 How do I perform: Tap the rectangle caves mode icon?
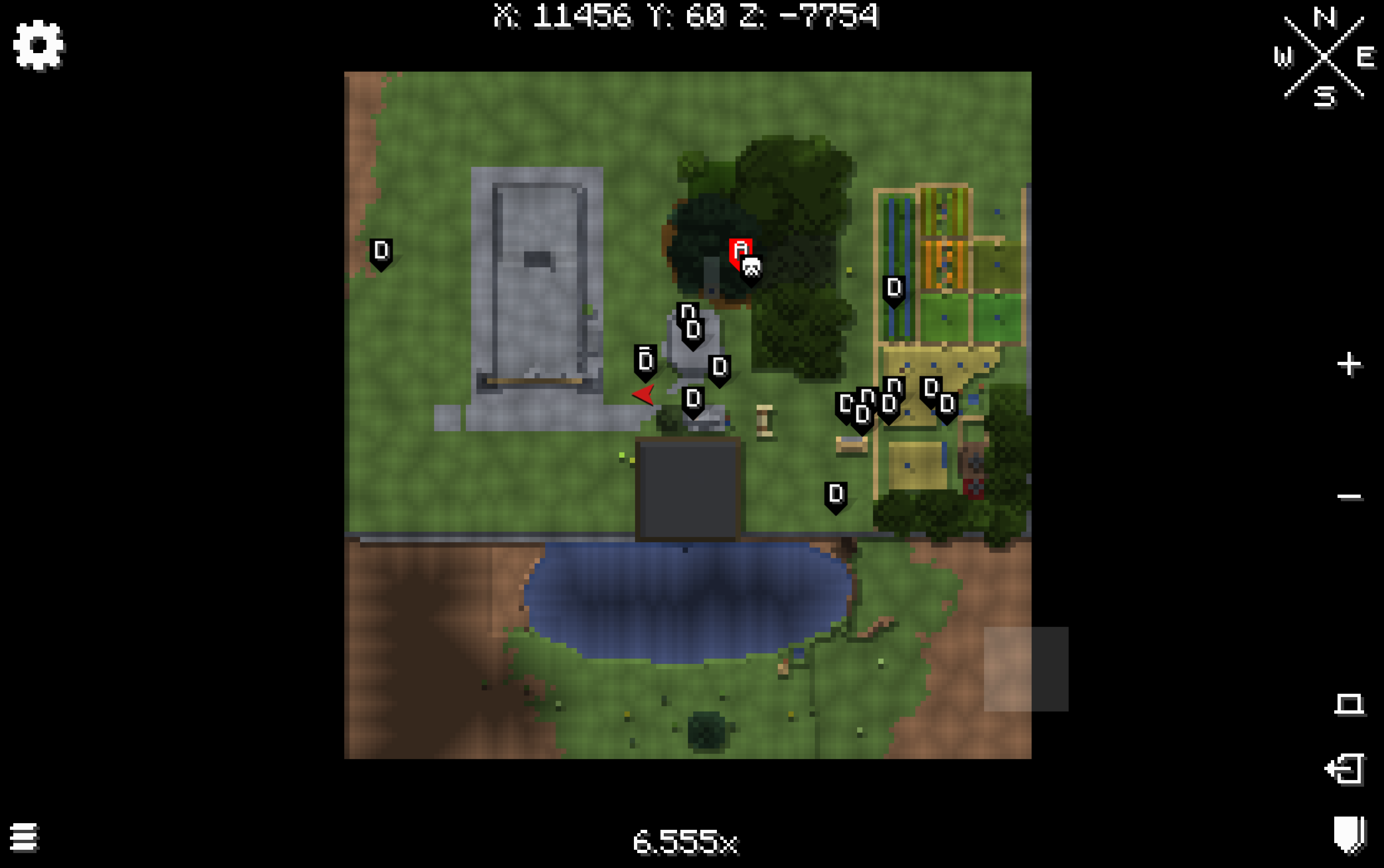point(1349,704)
